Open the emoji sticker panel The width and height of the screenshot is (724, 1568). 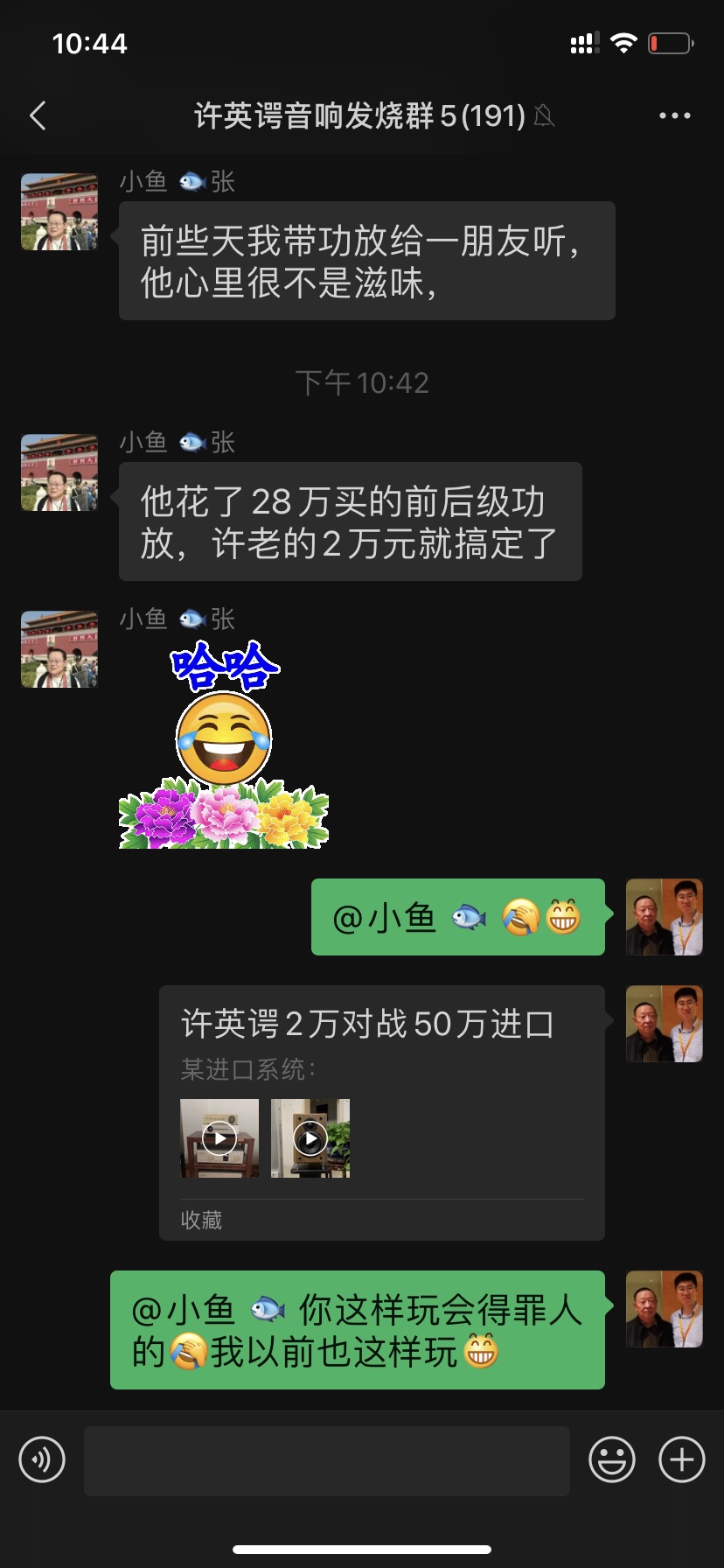tap(611, 1460)
